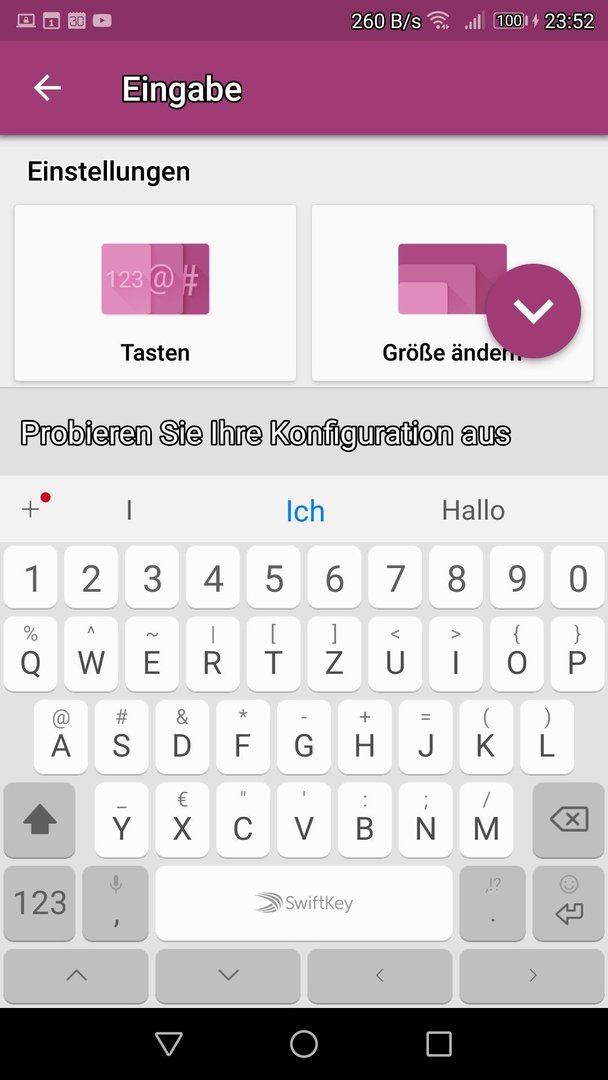The image size is (608, 1080).
Task: Tap the right arrow cursor key
Action: pyautogui.click(x=532, y=976)
